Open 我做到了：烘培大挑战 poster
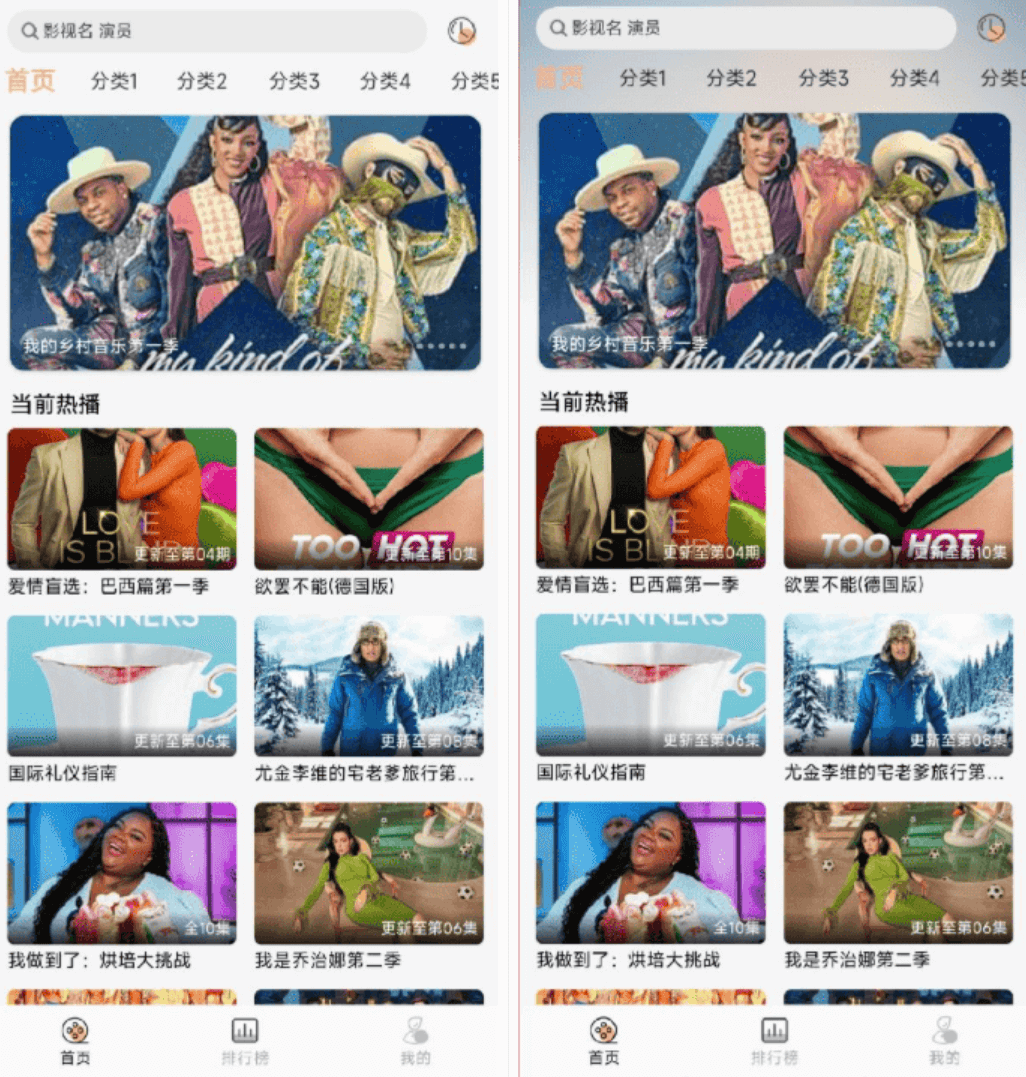 [122, 872]
